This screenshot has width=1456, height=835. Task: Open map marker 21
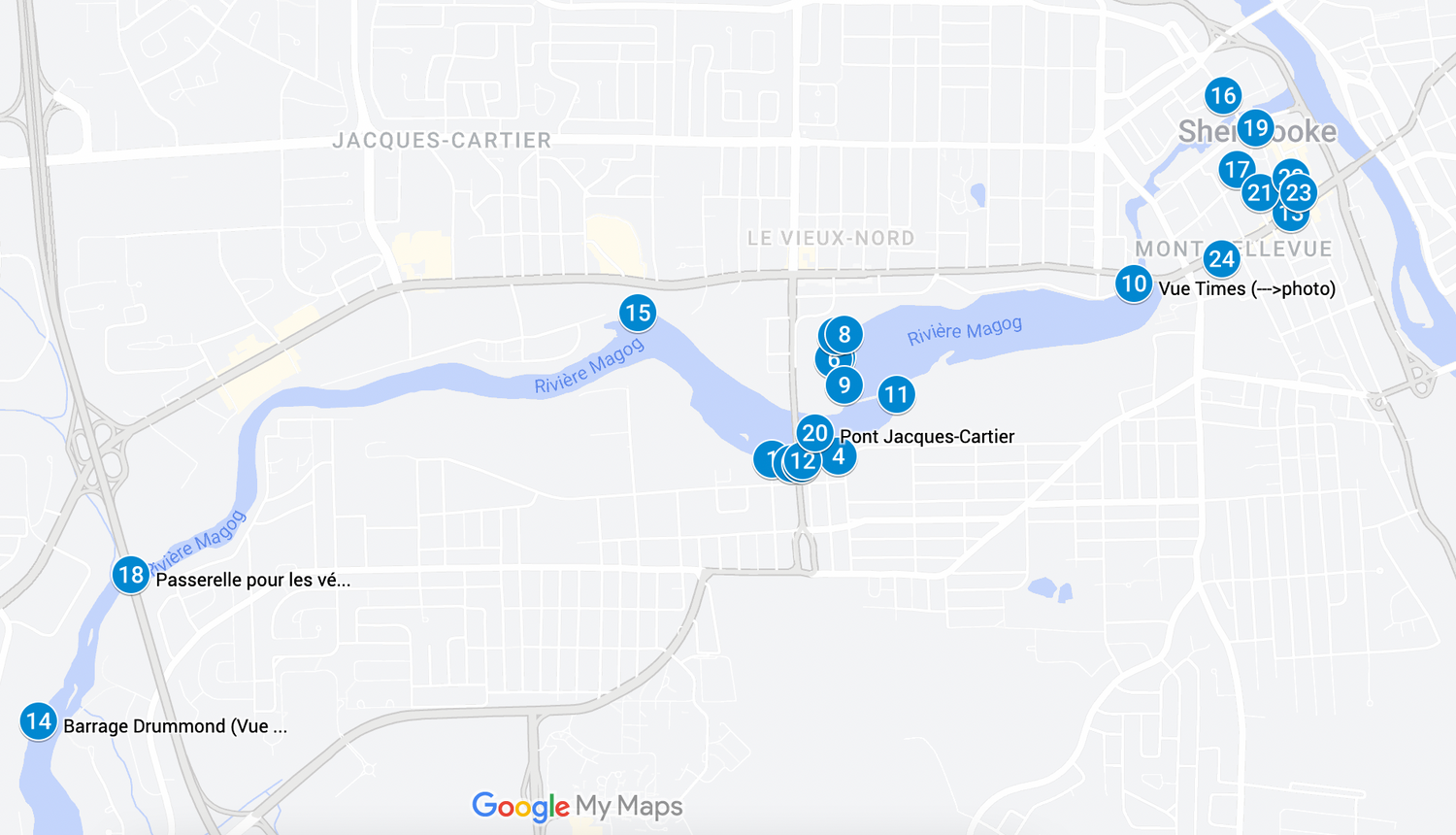1257,194
